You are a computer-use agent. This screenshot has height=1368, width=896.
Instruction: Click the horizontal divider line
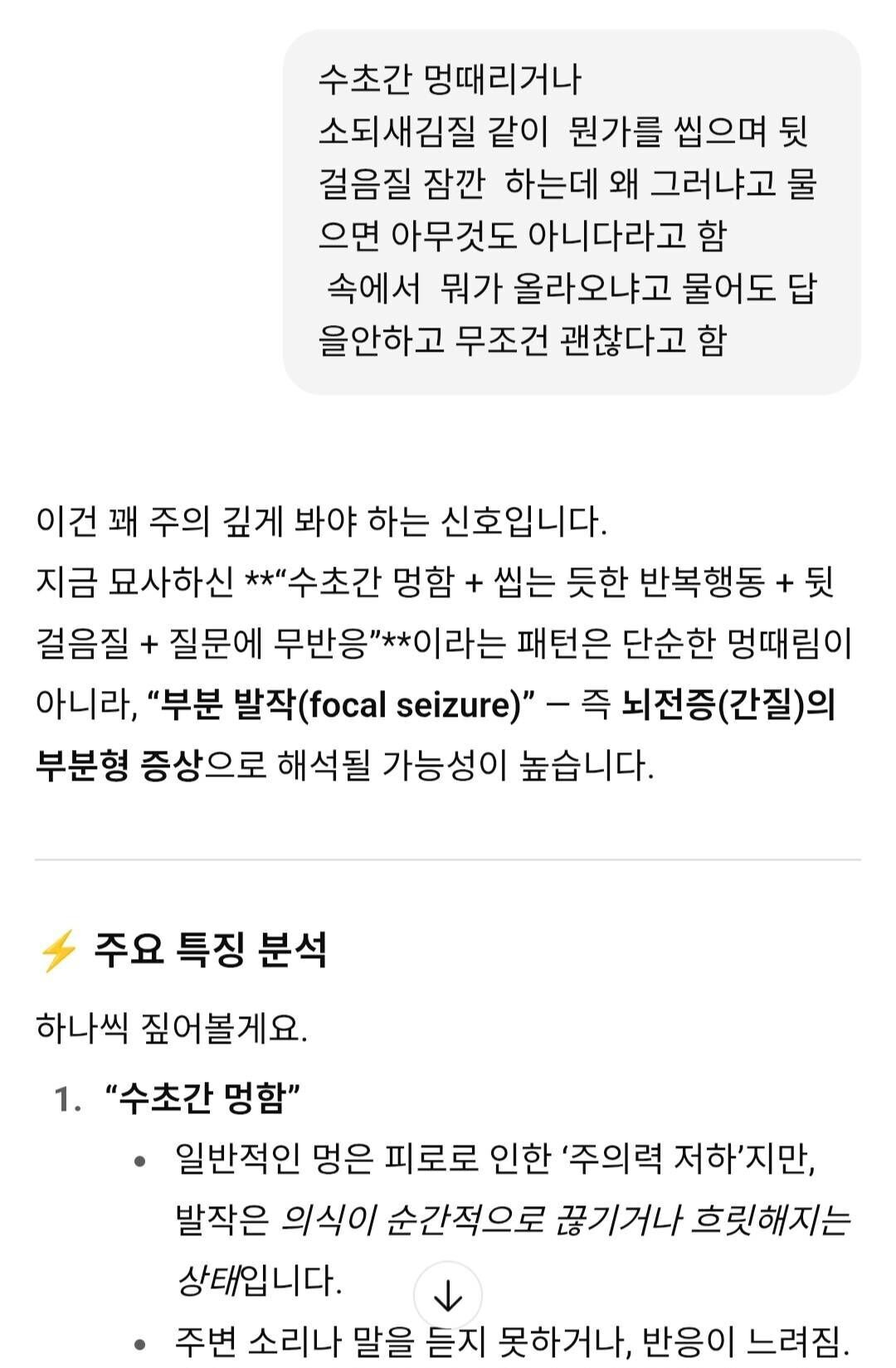[448, 861]
